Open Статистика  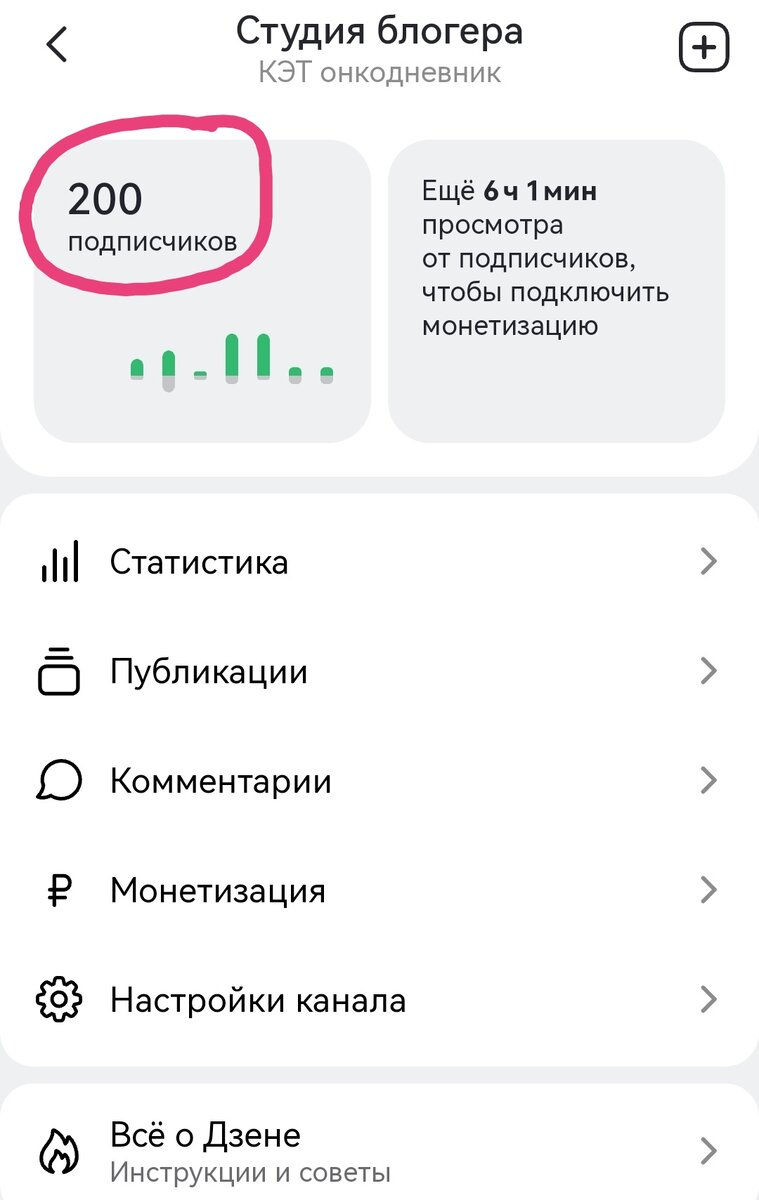(379, 562)
